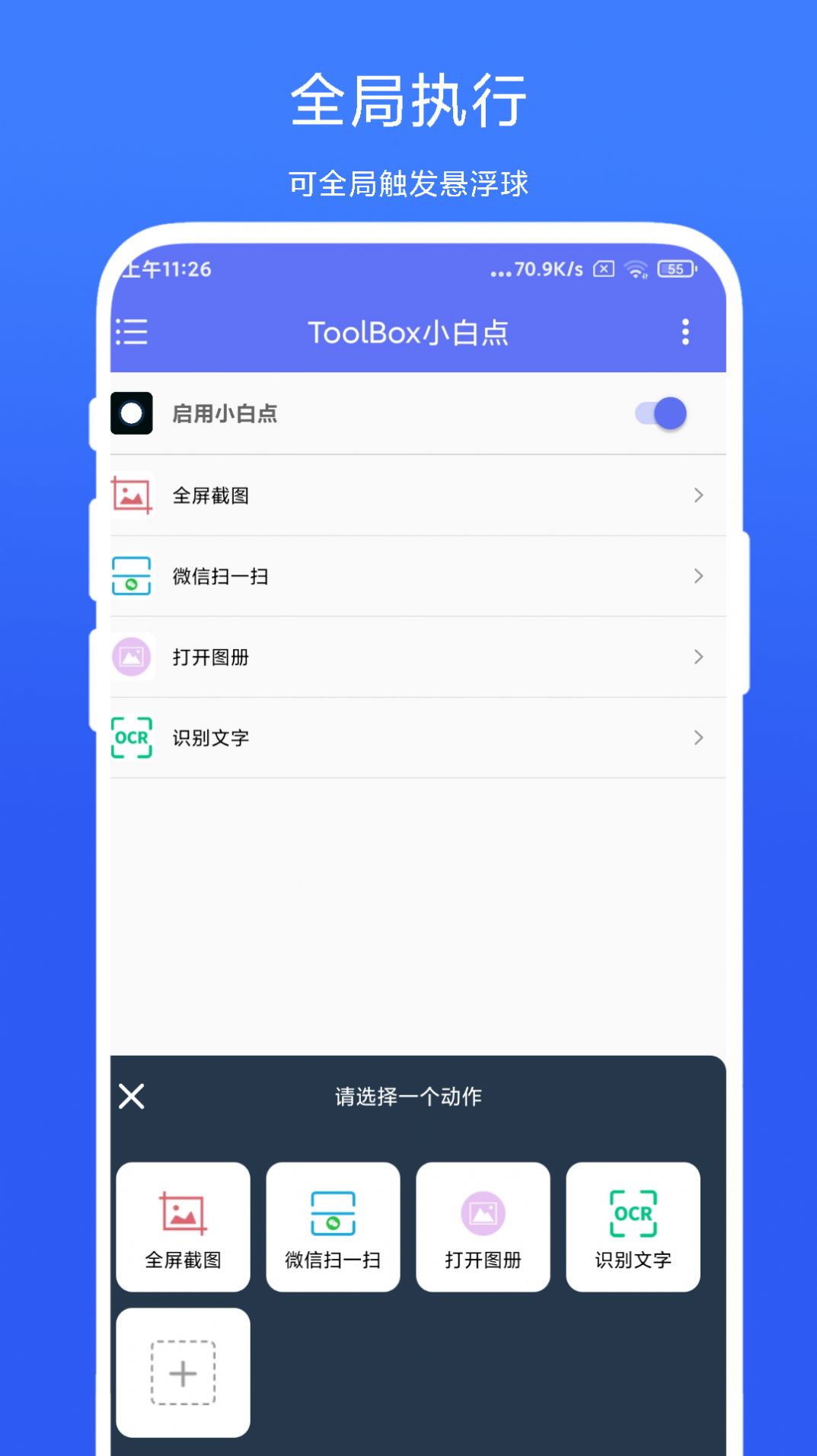This screenshot has height=1456, width=817.
Task: Click the WeChat scan card icon
Action: pyautogui.click(x=333, y=1210)
